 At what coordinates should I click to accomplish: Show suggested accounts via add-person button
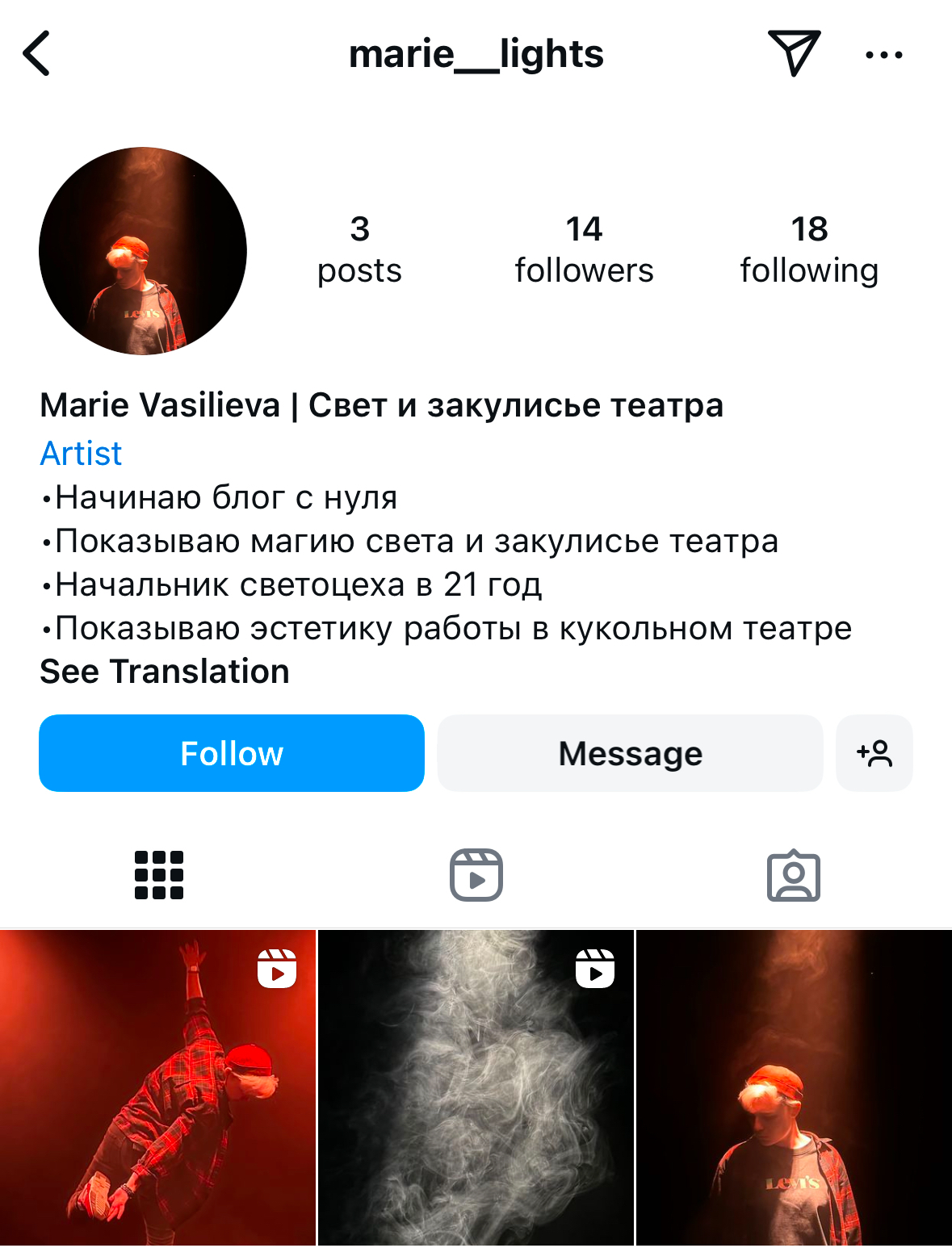pos(874,753)
